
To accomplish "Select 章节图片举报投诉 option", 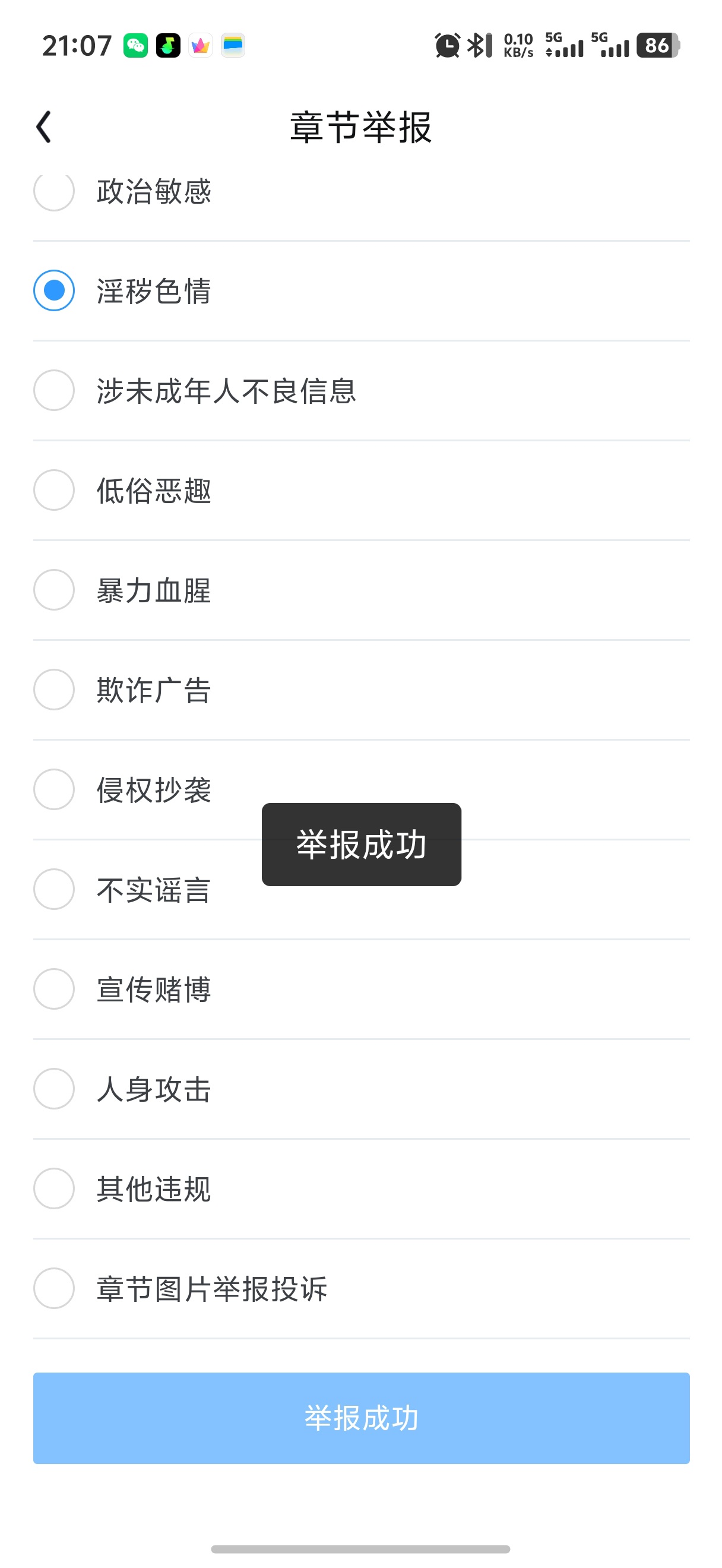I will [362, 1289].
